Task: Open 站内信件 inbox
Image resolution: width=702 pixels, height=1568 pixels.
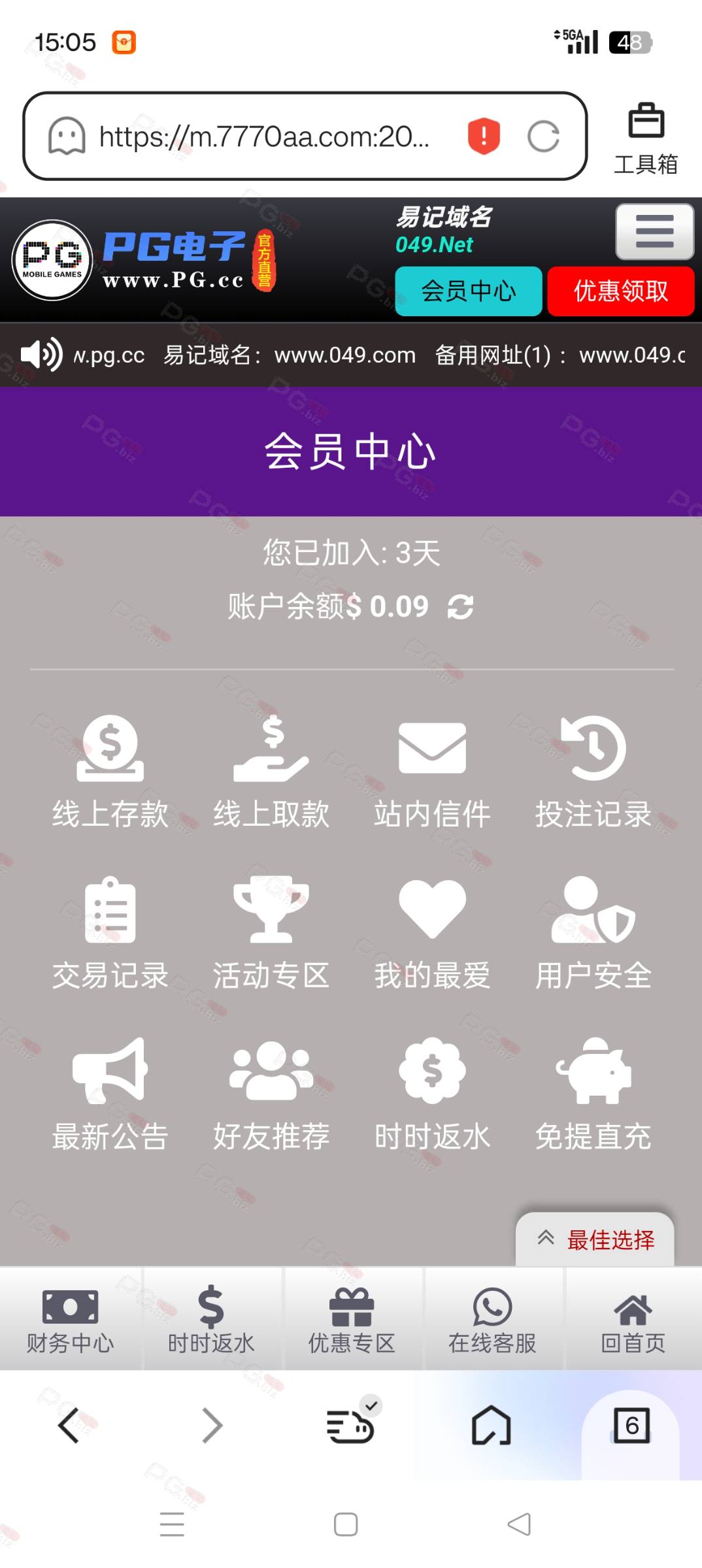Action: 432,772
